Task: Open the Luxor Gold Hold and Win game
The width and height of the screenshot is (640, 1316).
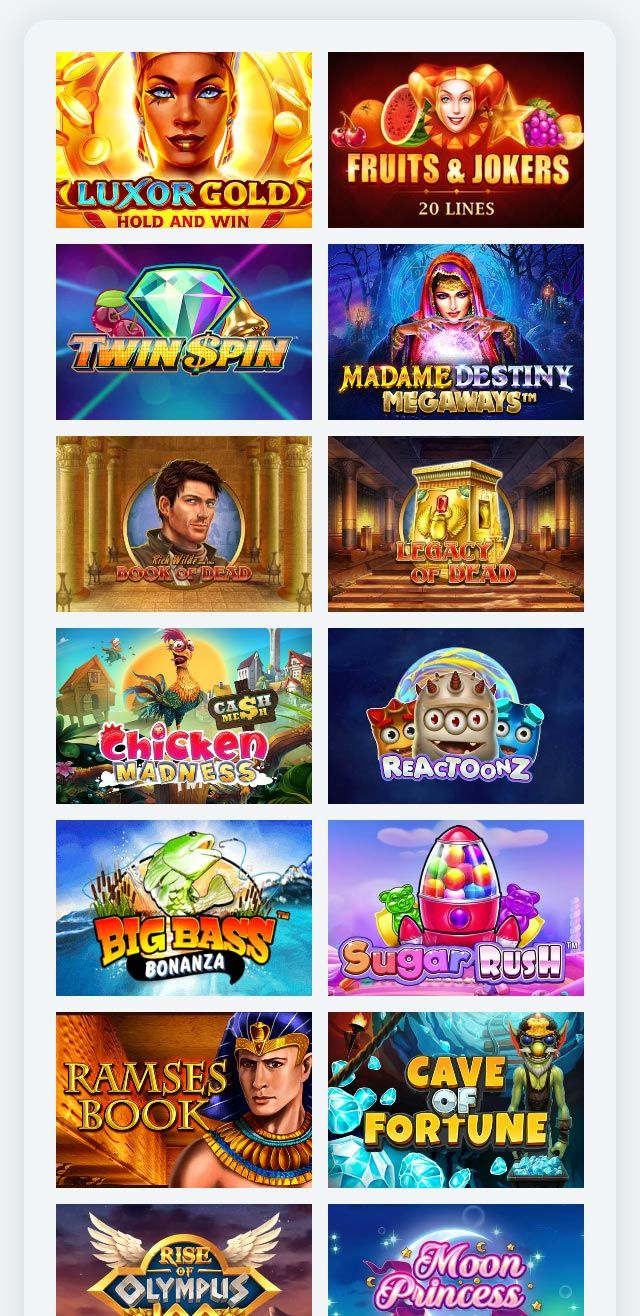Action: click(x=184, y=140)
